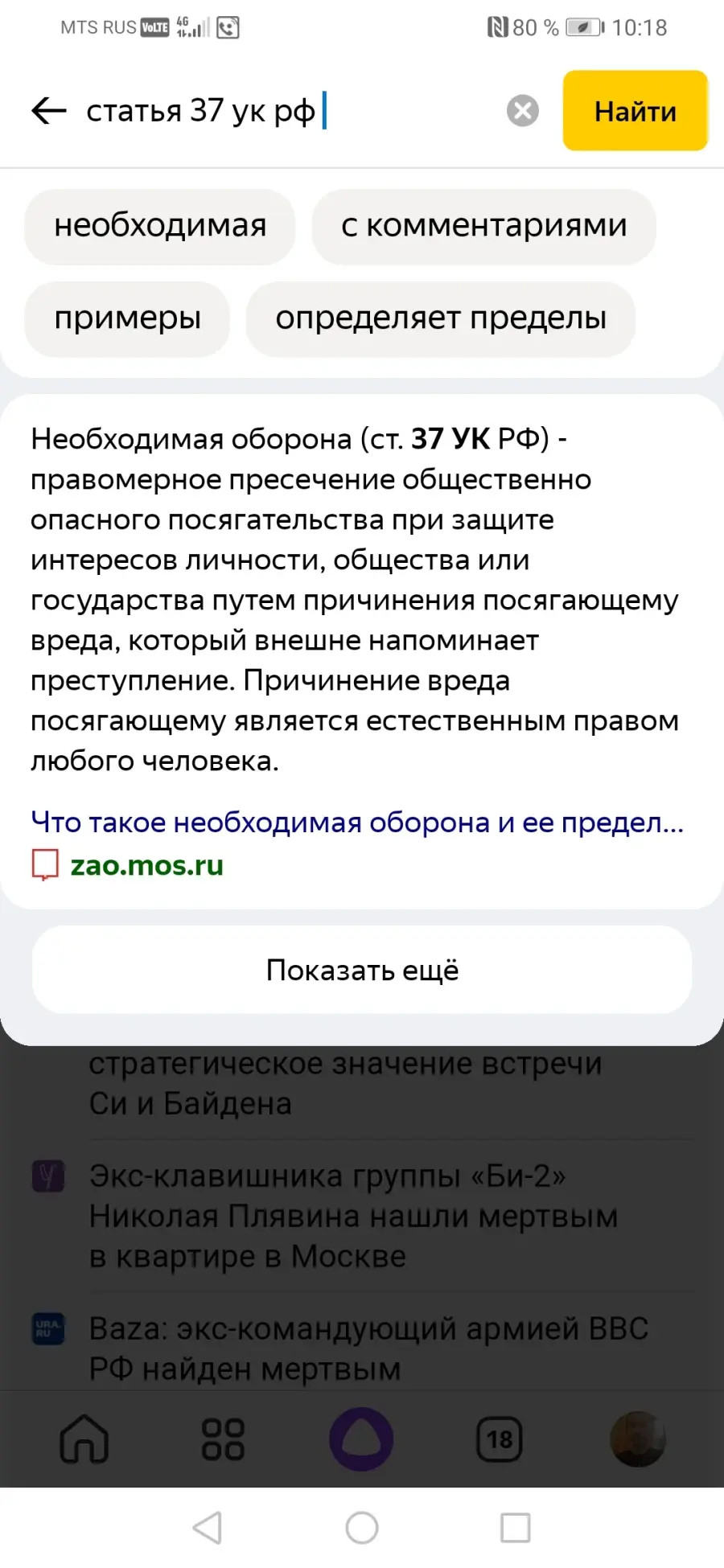Tap the yellow Найти button
This screenshot has height=1568, width=724.
click(635, 111)
